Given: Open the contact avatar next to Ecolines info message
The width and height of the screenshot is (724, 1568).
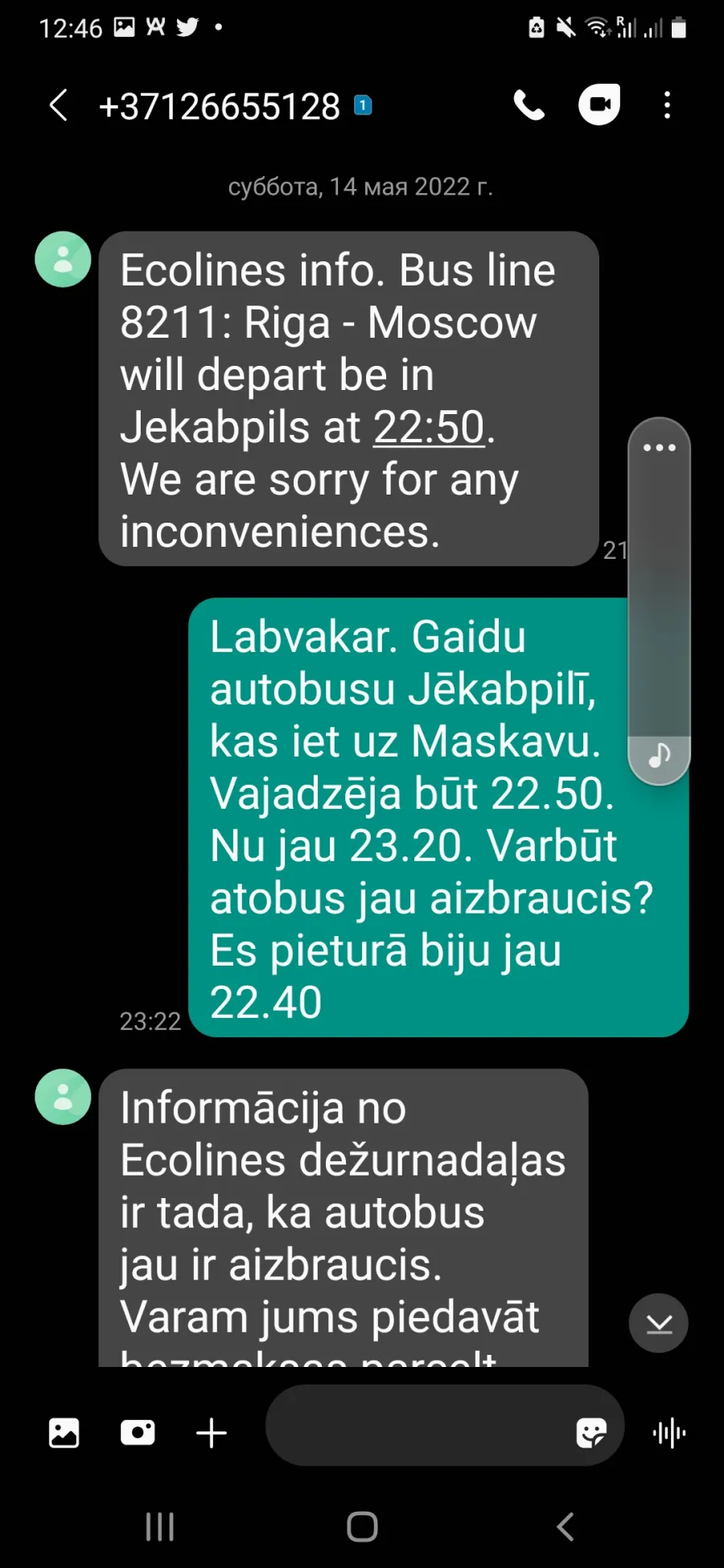Looking at the screenshot, I should point(63,260).
